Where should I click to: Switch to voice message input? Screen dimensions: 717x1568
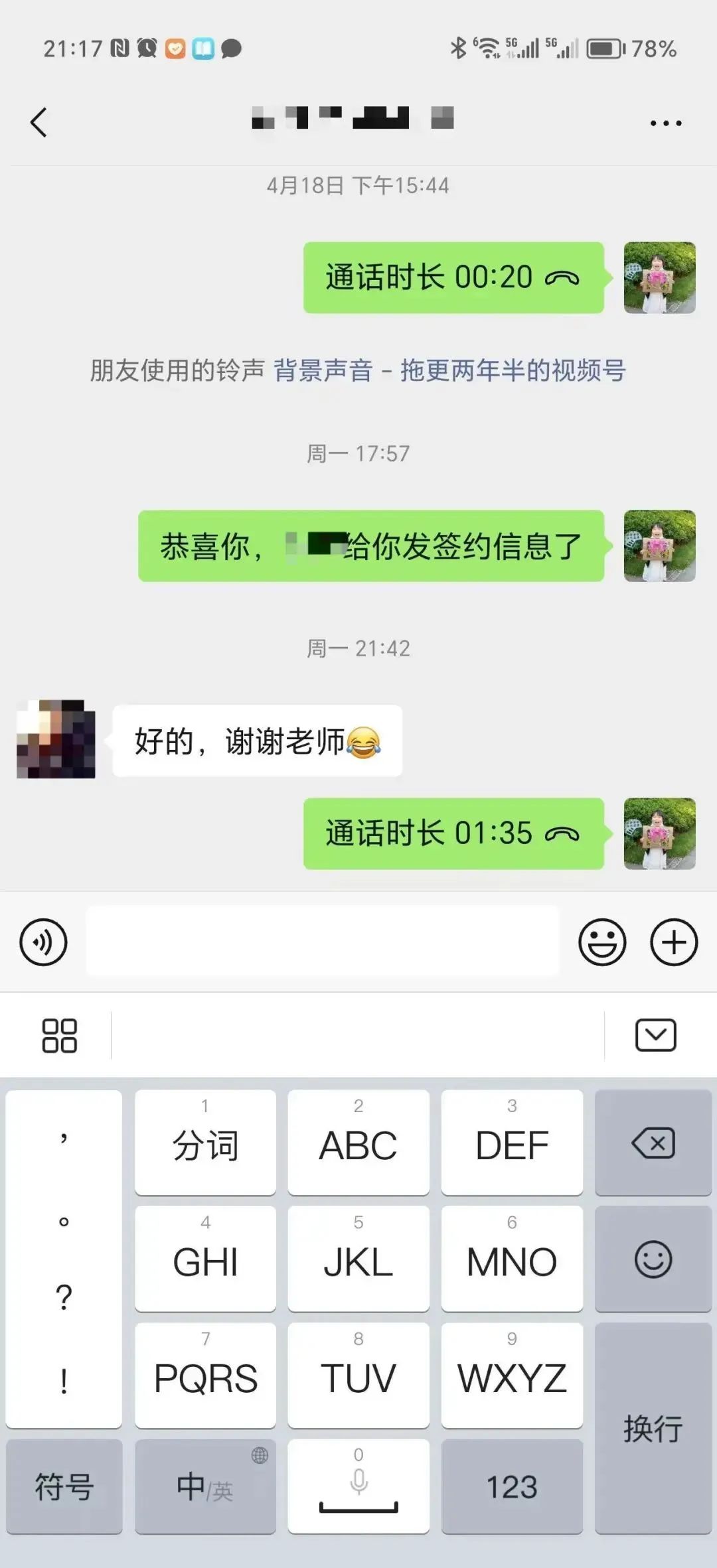(43, 942)
